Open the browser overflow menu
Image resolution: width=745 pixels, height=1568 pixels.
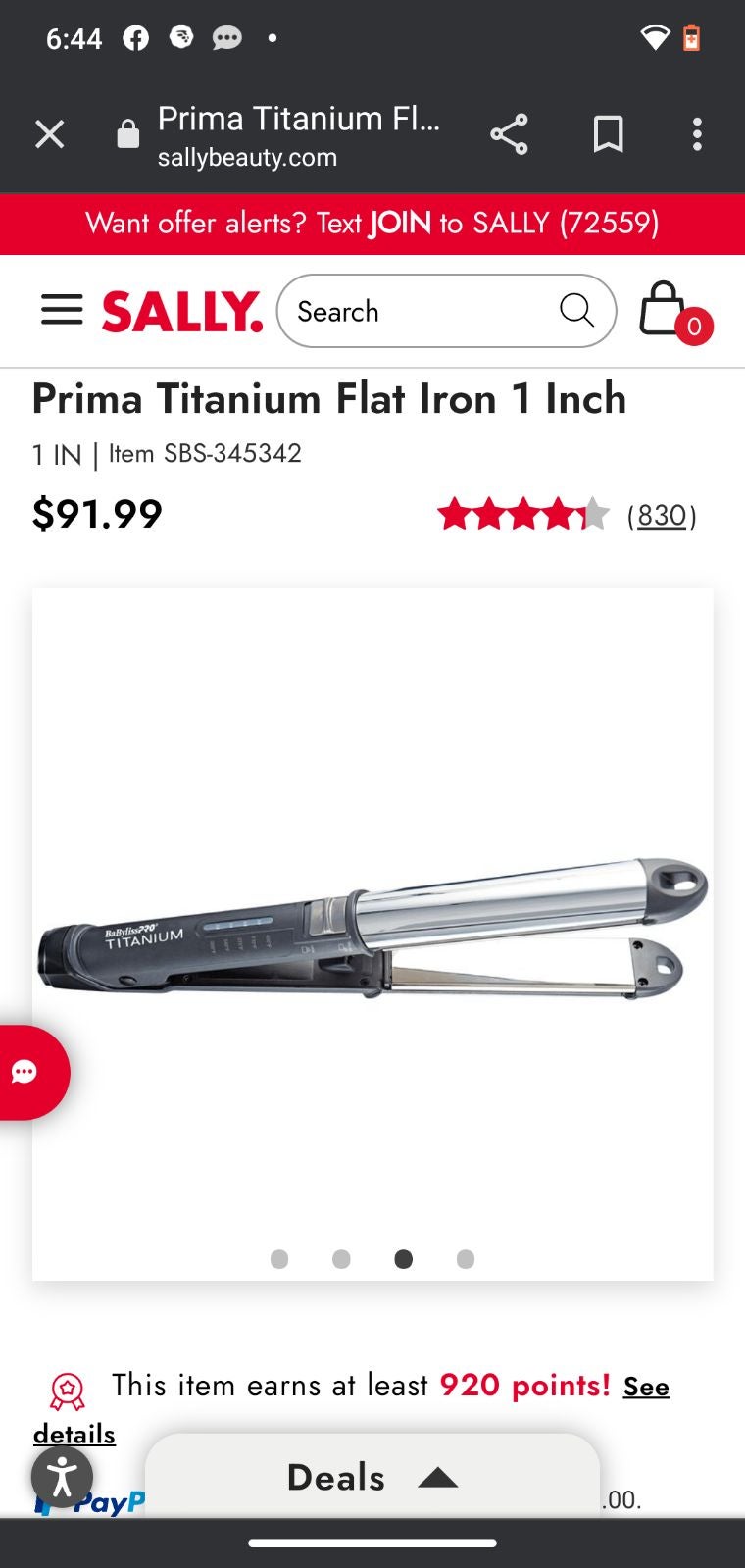pyautogui.click(x=697, y=134)
